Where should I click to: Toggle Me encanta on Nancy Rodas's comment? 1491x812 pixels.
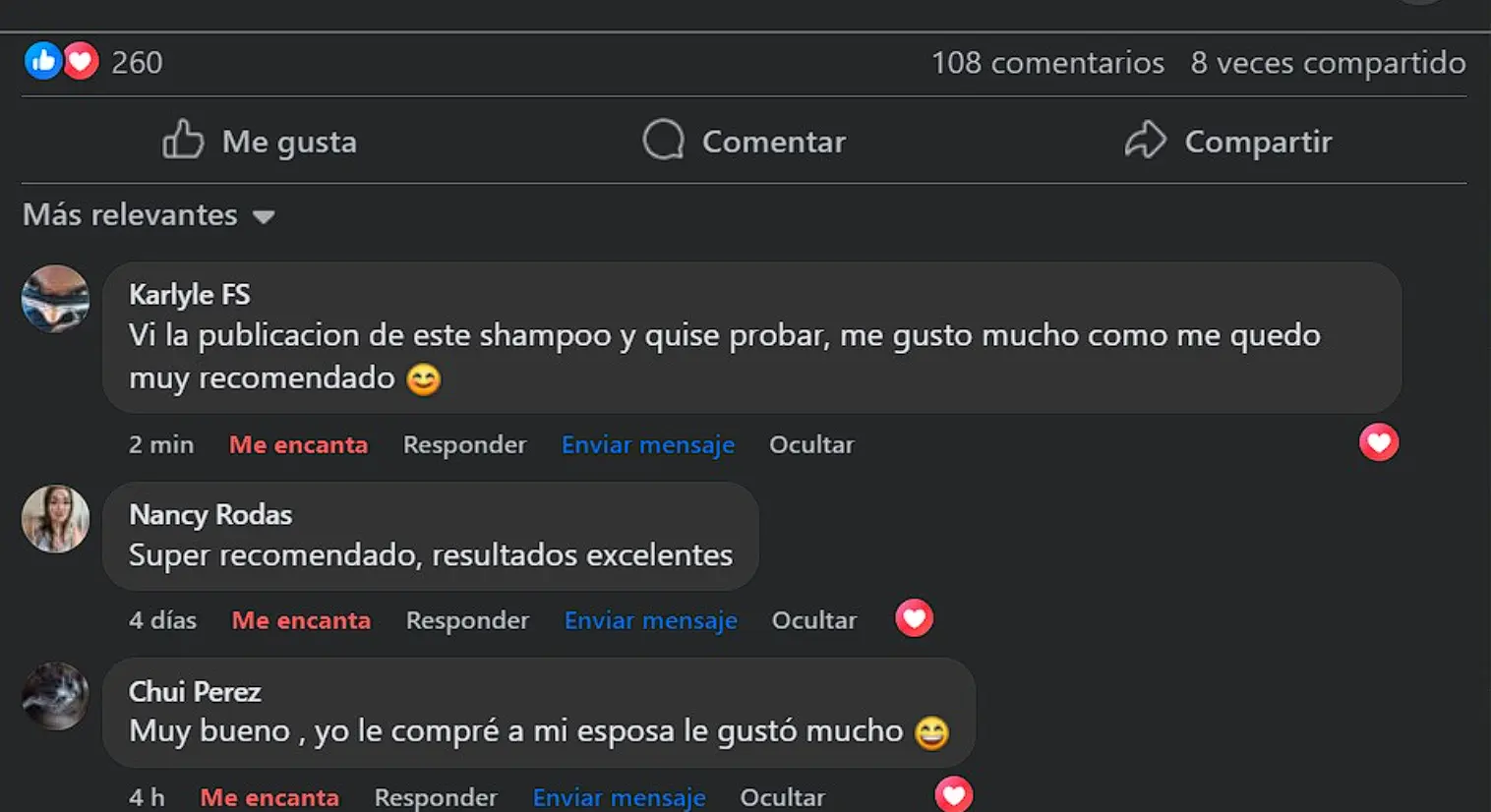(301, 620)
